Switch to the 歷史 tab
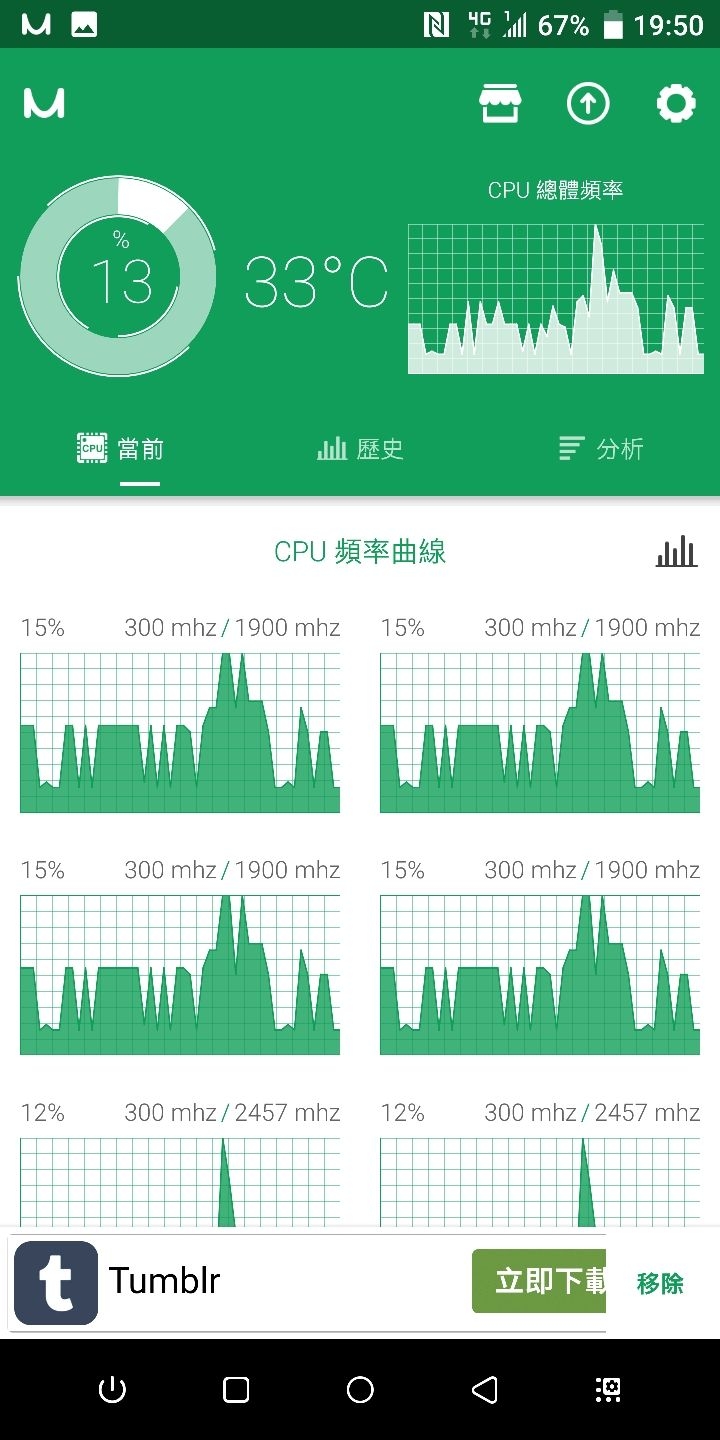Image resolution: width=720 pixels, height=1440 pixels. 360,449
